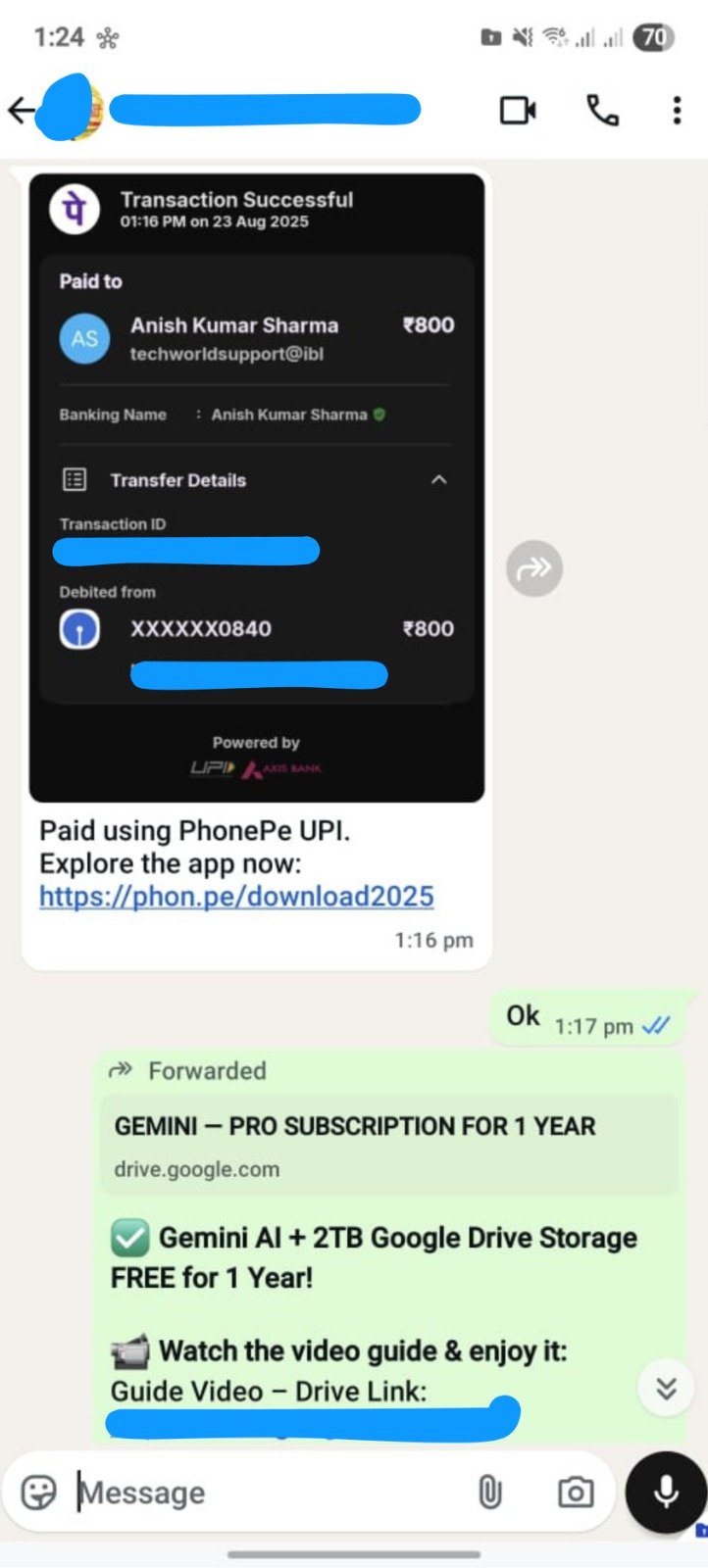The height and width of the screenshot is (1568, 708).
Task: Open the overflow menu
Action: pyautogui.click(x=677, y=111)
